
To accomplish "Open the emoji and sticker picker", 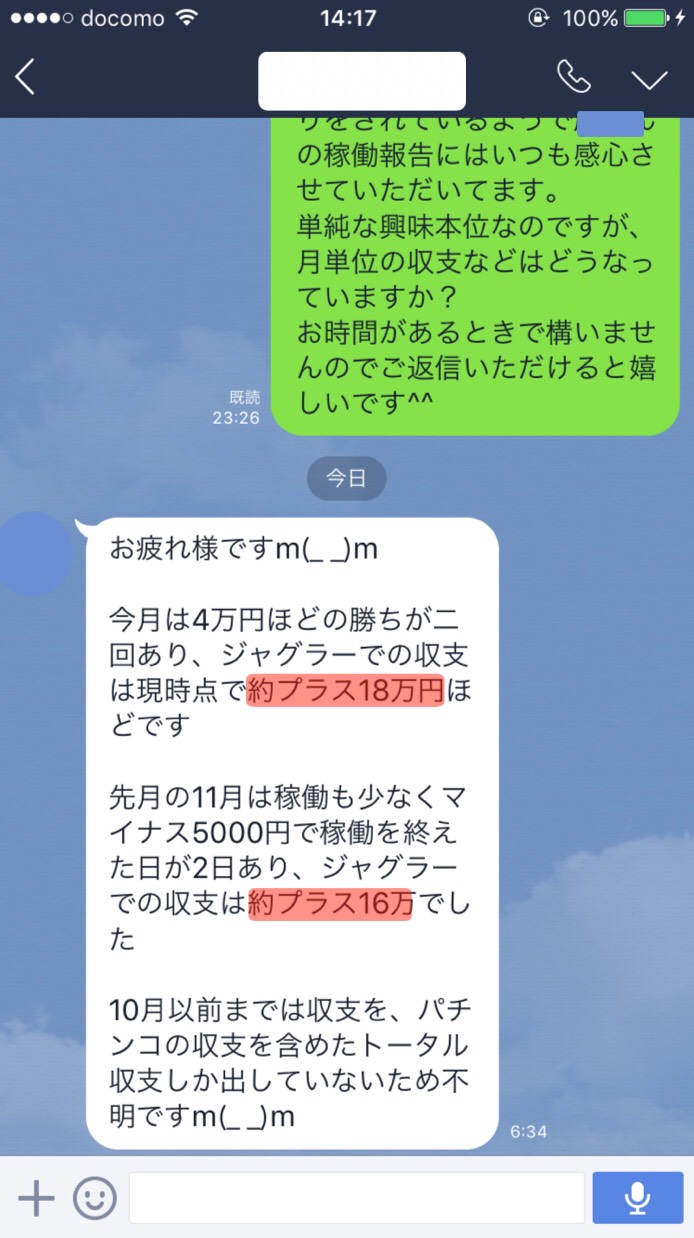I will pyautogui.click(x=95, y=1197).
